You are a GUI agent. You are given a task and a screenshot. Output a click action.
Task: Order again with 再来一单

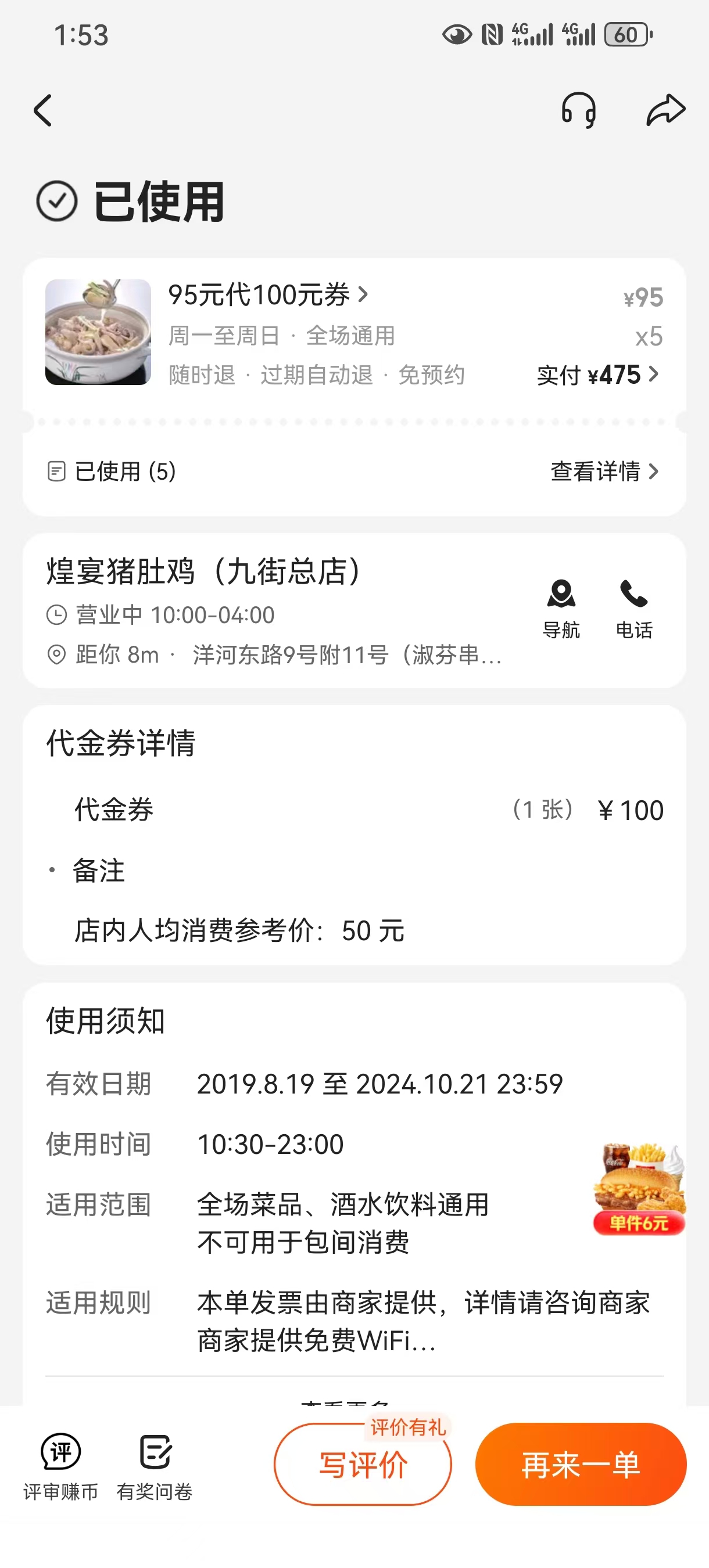tap(581, 1465)
